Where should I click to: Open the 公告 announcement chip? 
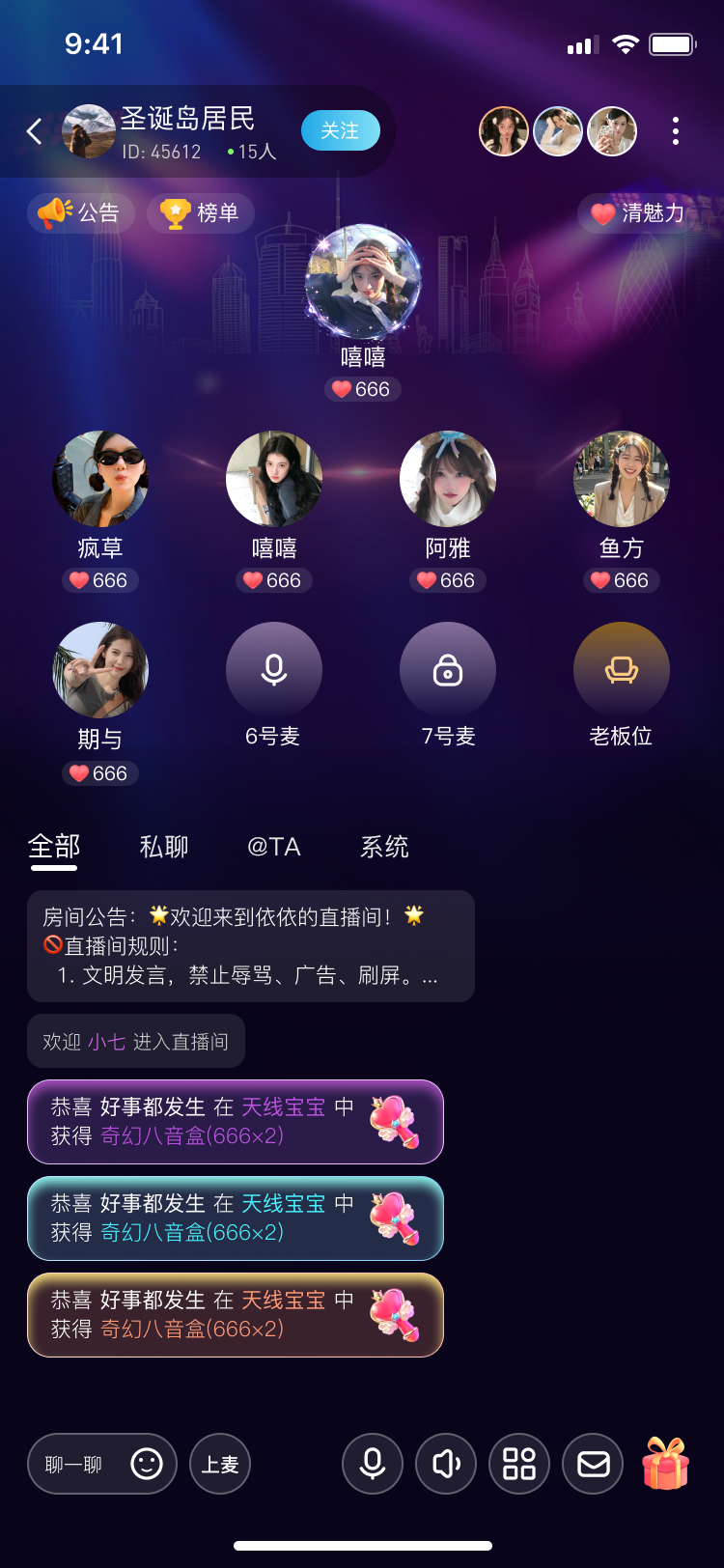pyautogui.click(x=79, y=212)
